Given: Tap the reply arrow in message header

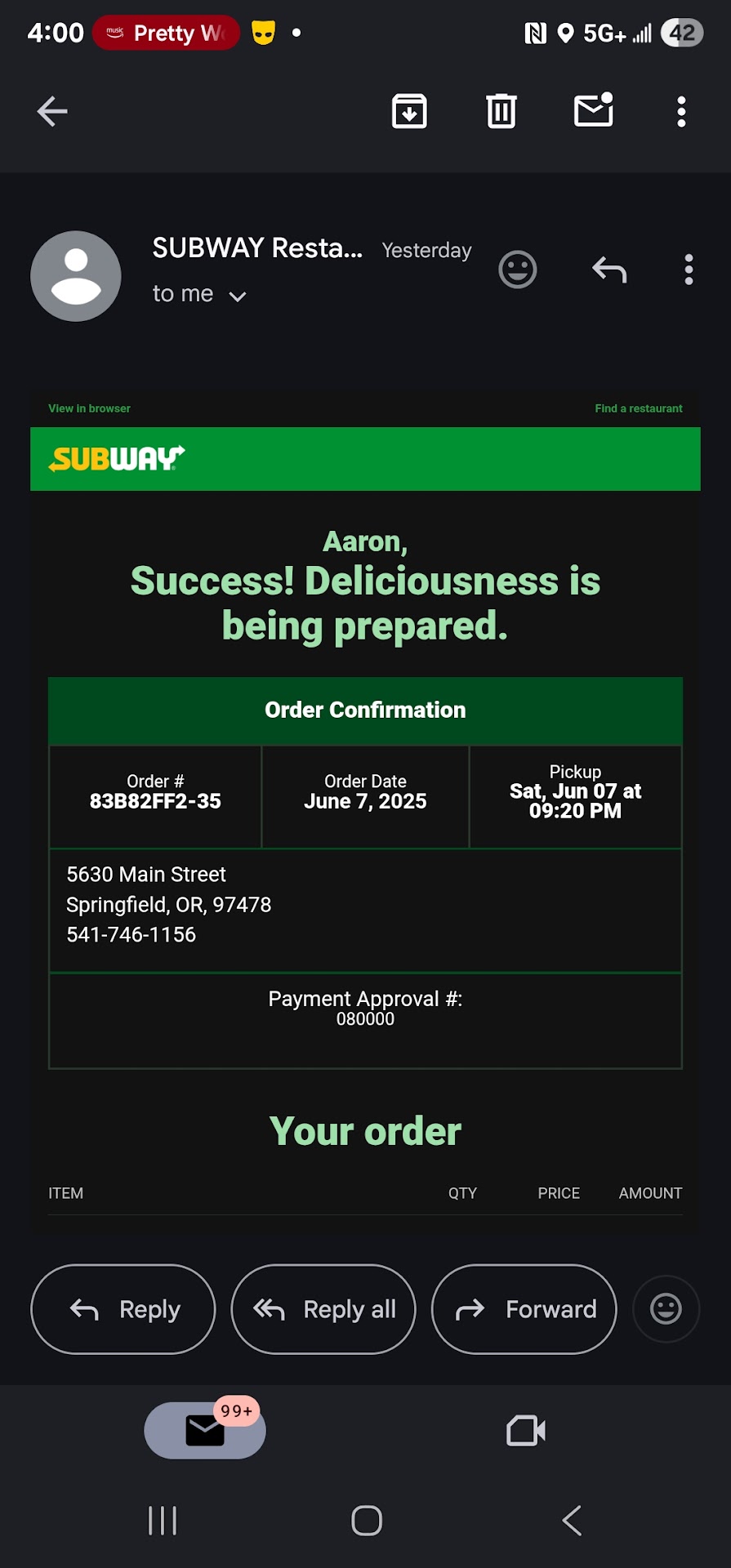Looking at the screenshot, I should point(609,269).
